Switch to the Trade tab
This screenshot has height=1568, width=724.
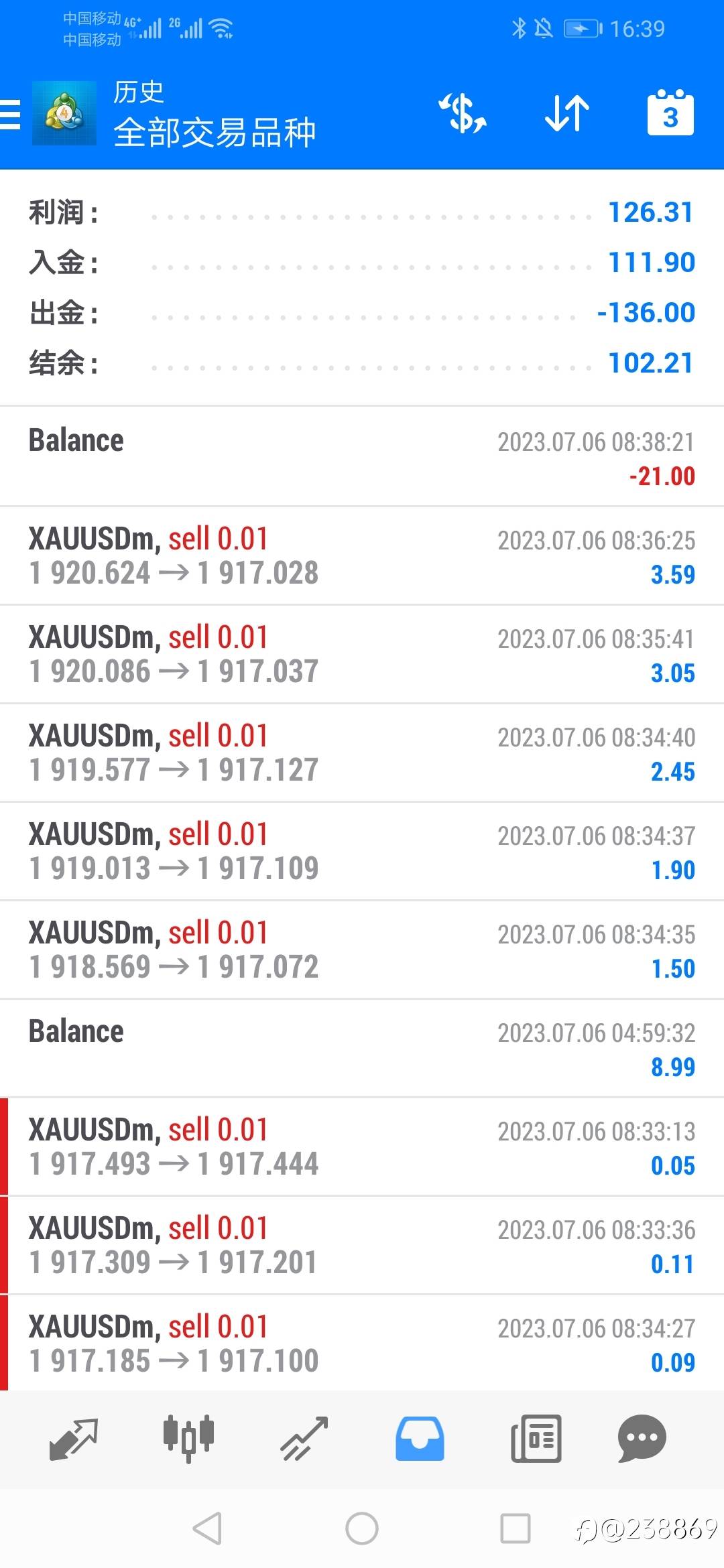coord(304,1439)
